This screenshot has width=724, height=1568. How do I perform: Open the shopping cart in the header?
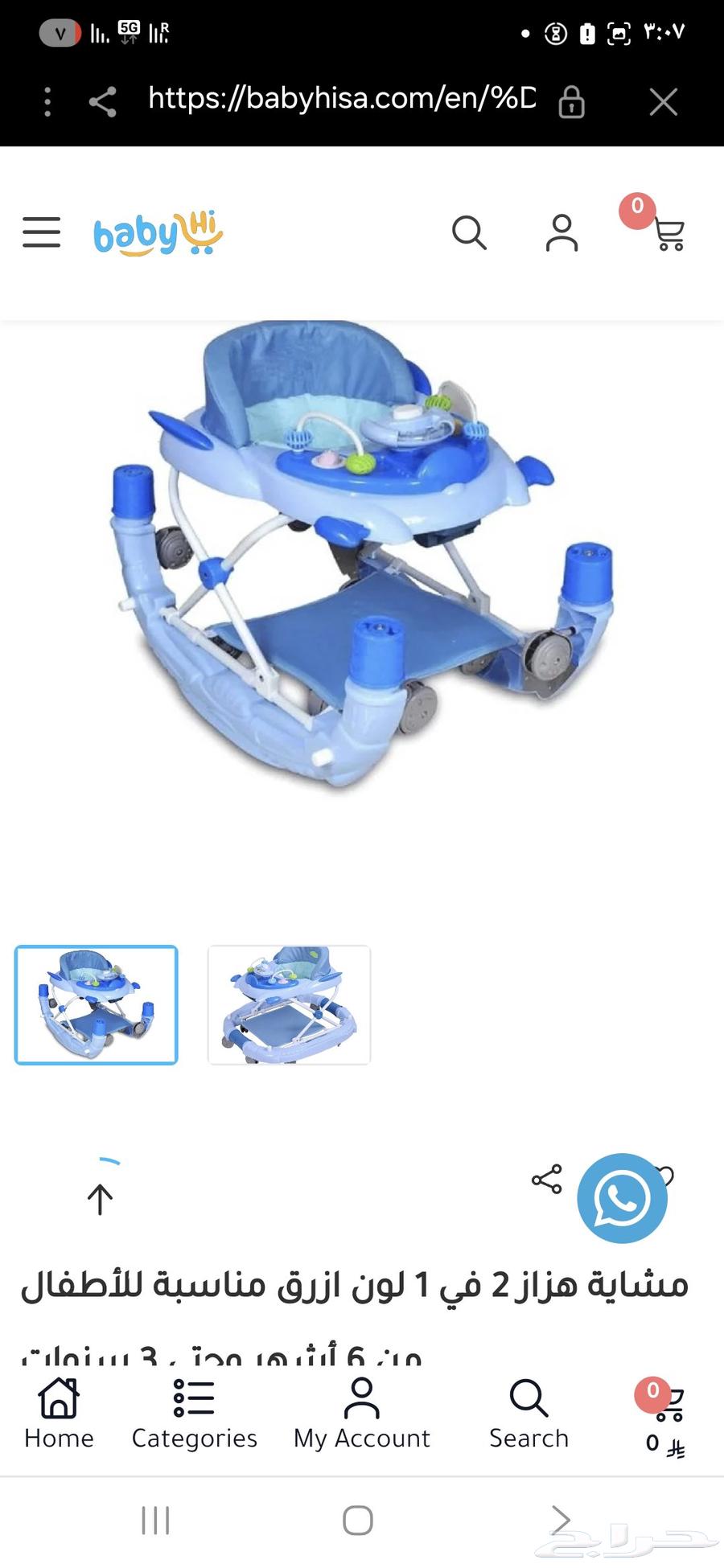coord(668,234)
